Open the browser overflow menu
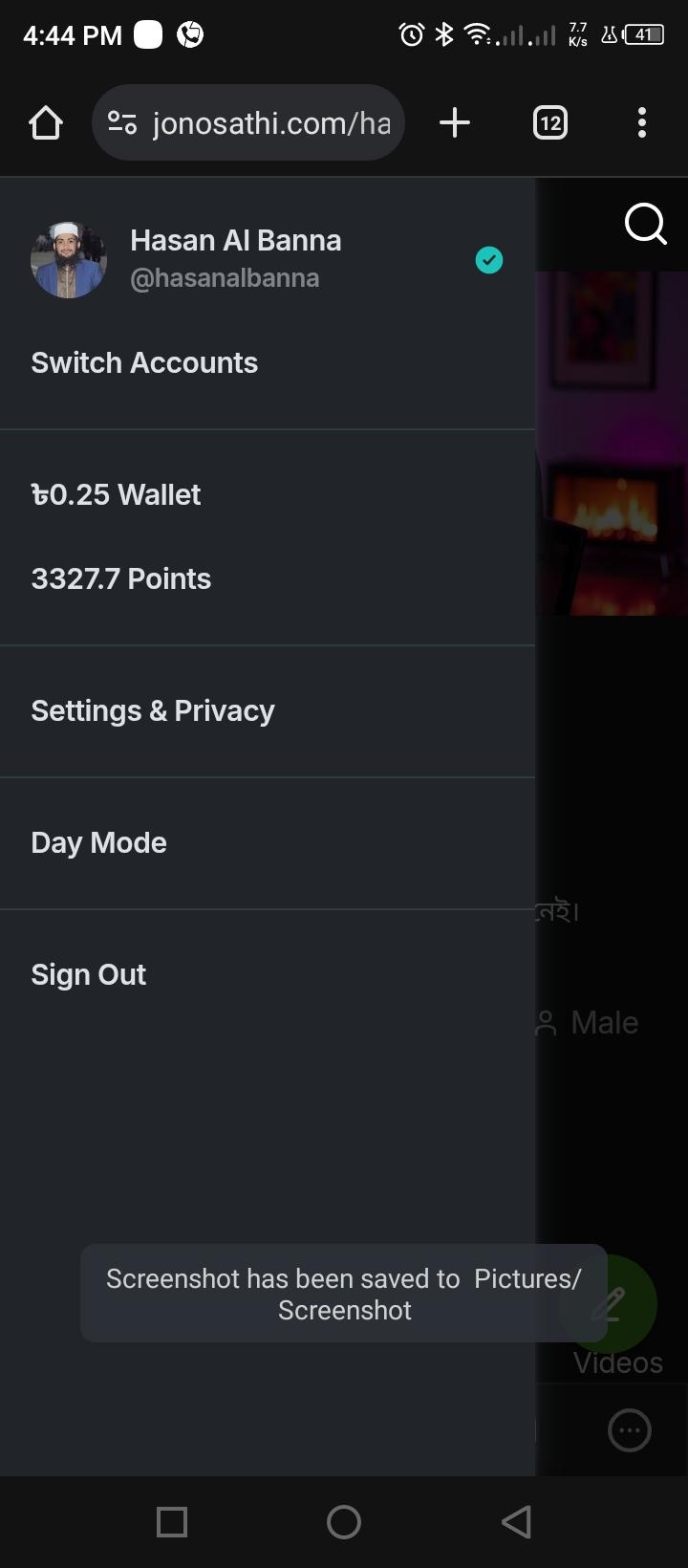Viewport: 688px width, 1568px height. [x=641, y=123]
